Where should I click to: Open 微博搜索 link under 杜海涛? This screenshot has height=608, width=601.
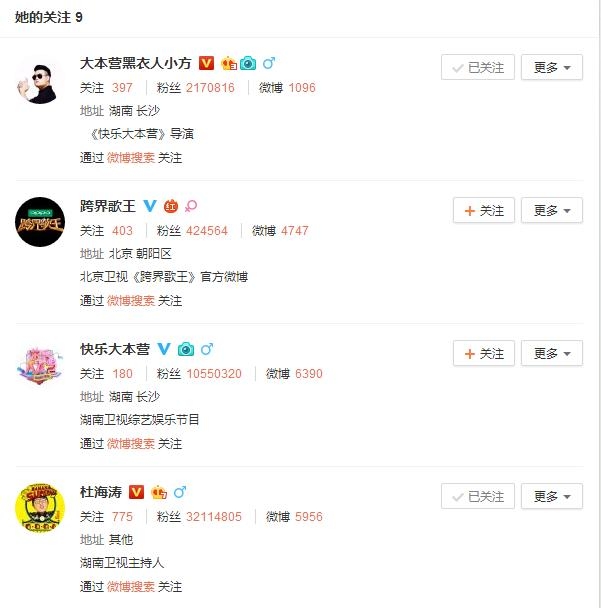131,587
